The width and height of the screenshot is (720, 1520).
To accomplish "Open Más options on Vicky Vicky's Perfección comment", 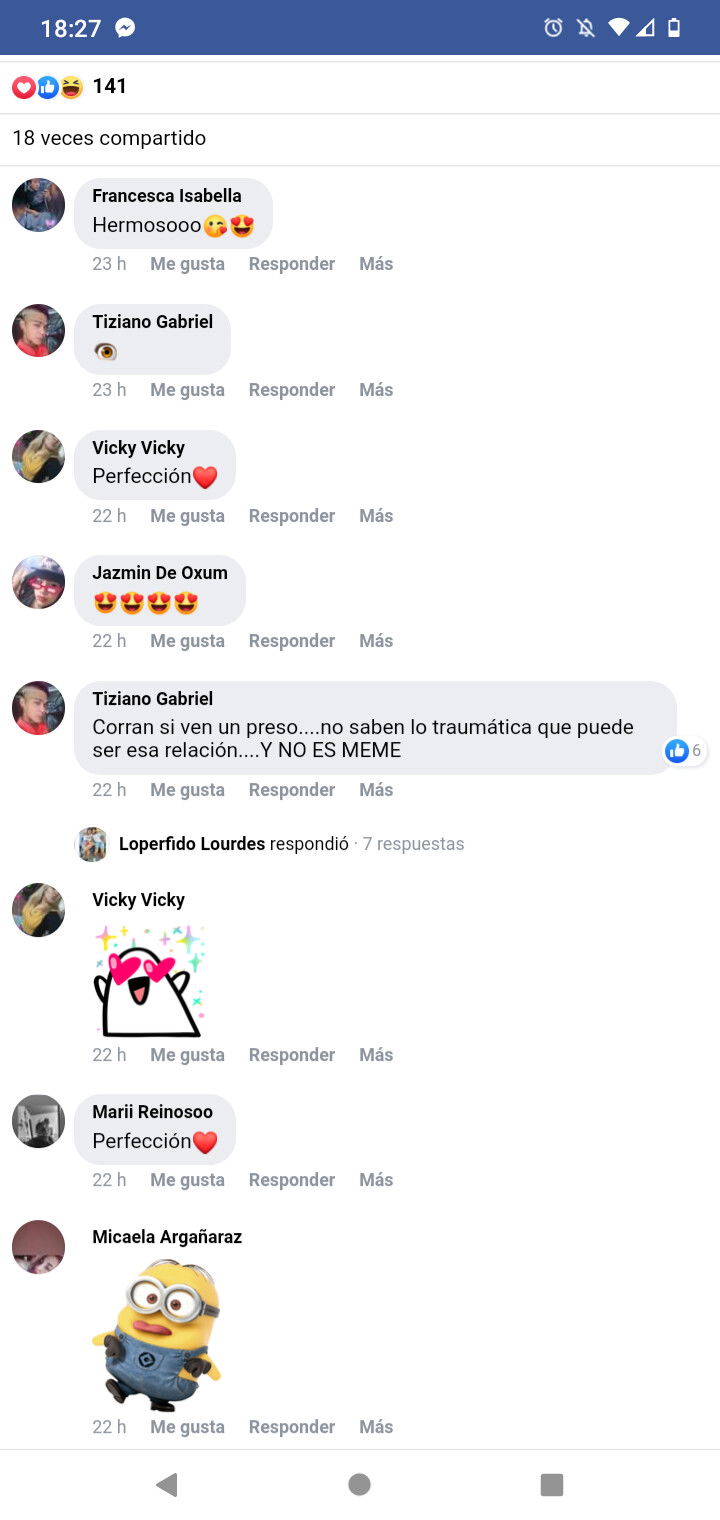I will pos(376,516).
